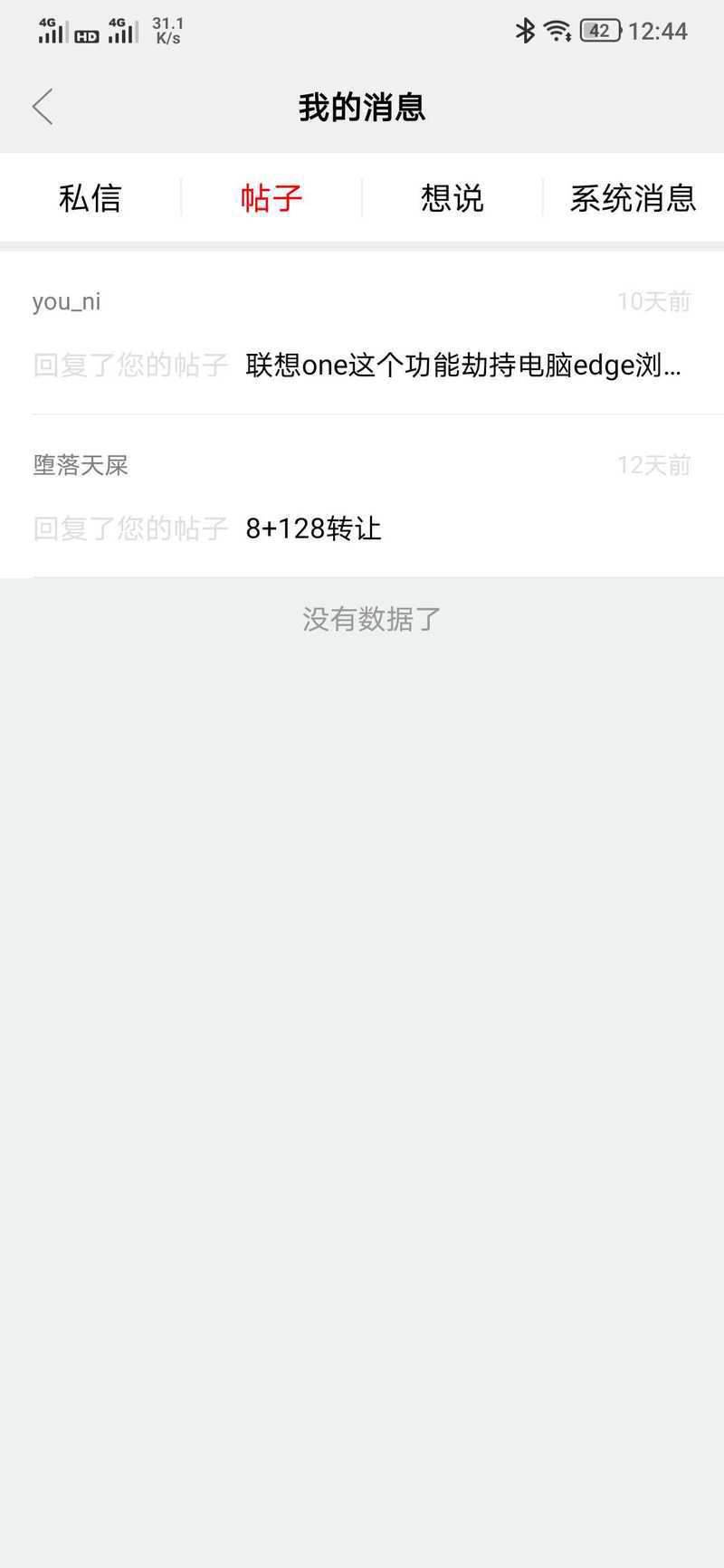Switch to the 私信 tab

[90, 198]
